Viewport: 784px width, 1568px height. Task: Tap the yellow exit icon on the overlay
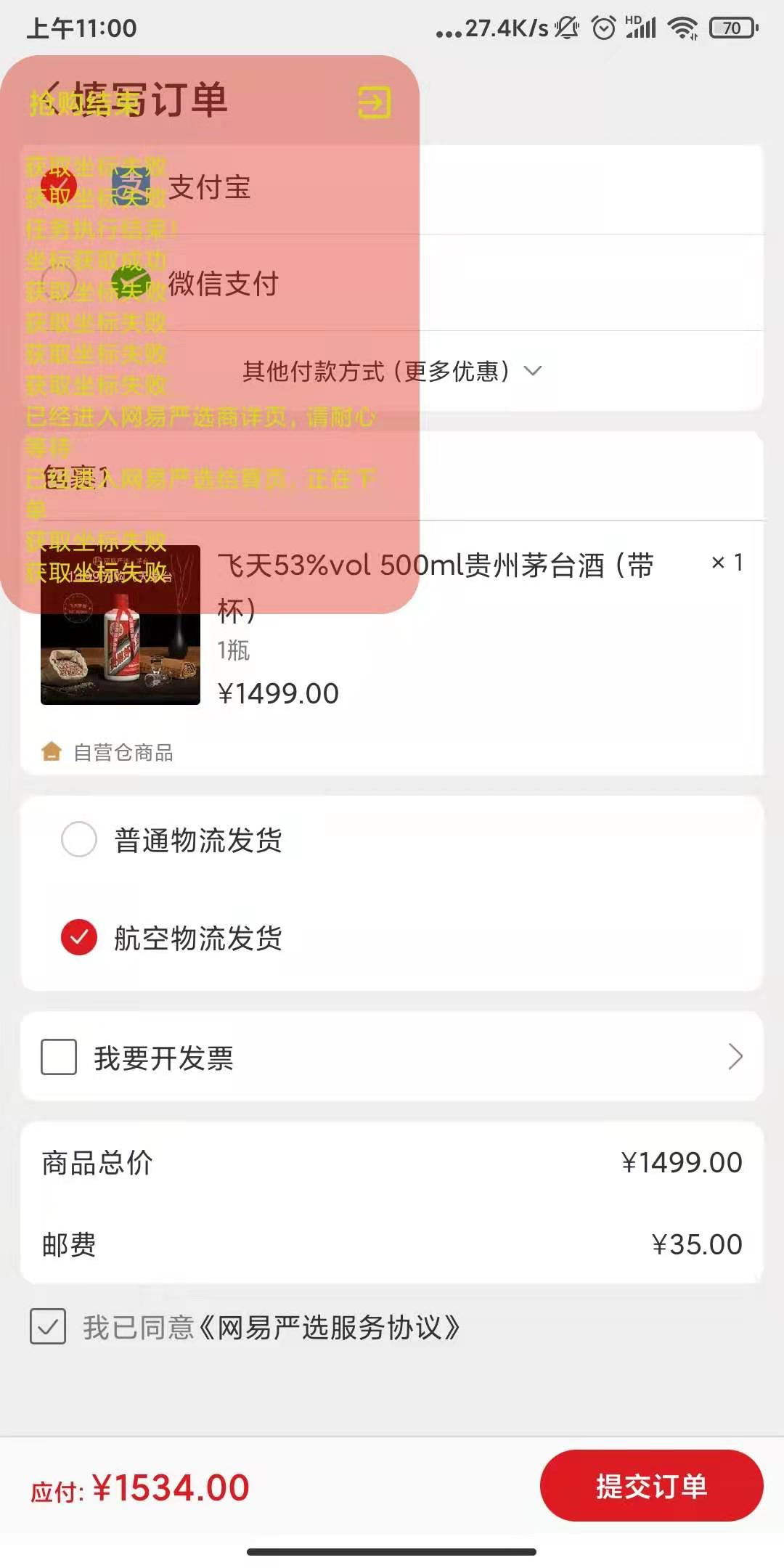pos(375,102)
